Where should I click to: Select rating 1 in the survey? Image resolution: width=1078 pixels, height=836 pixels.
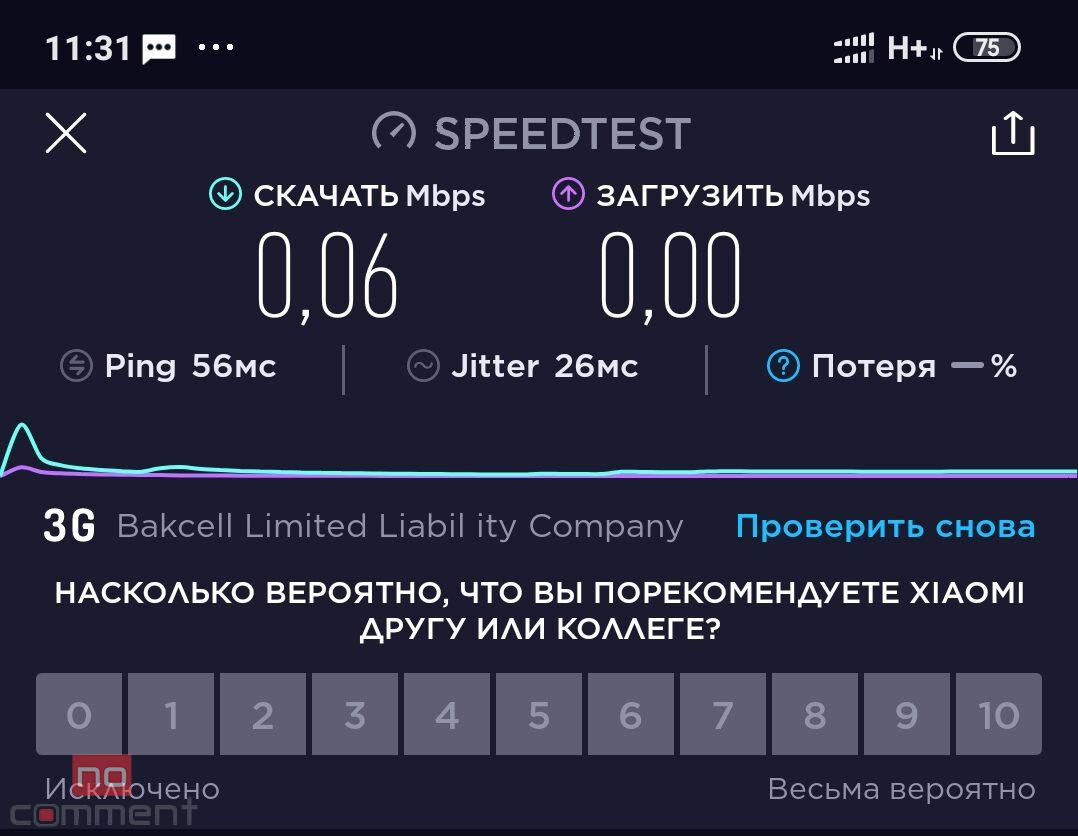point(171,714)
